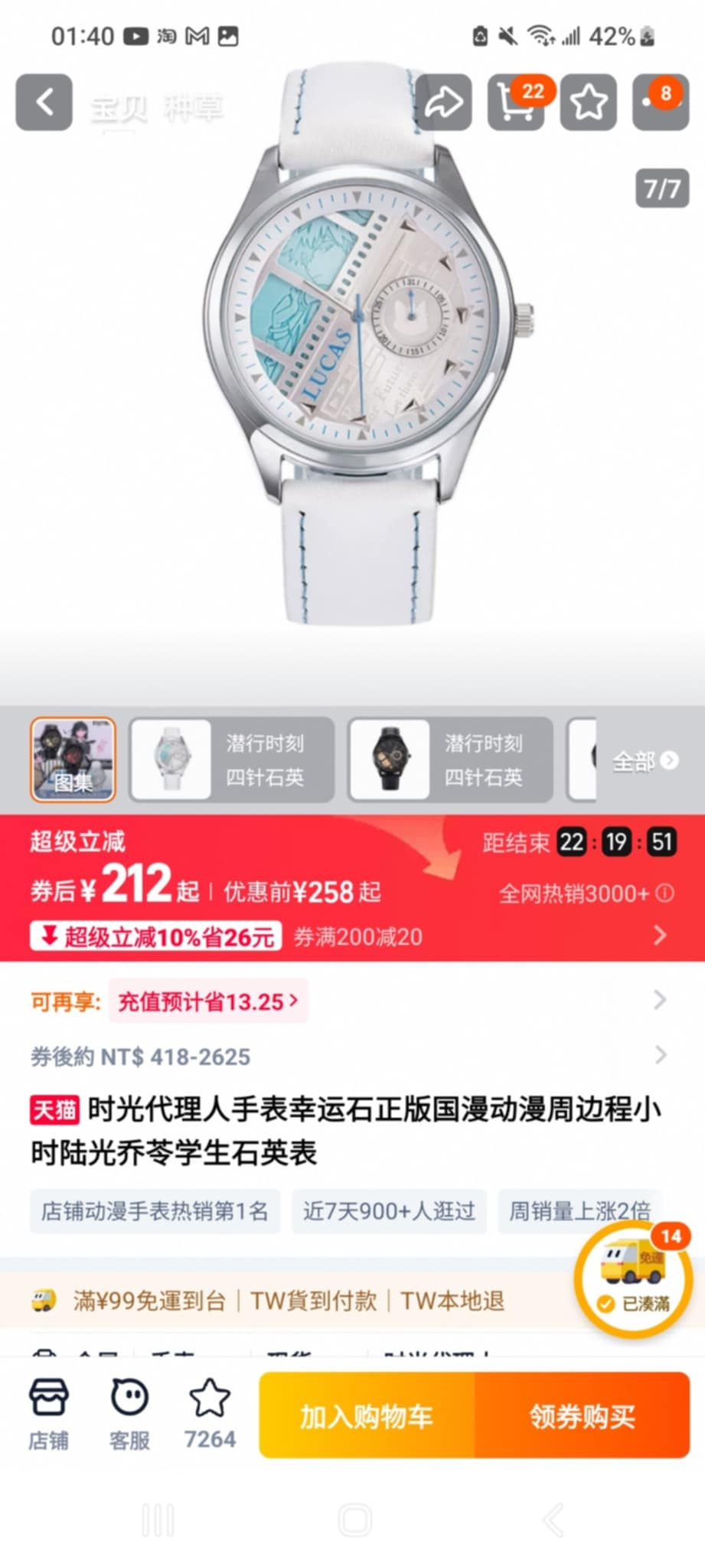The height and width of the screenshot is (1568, 705).
Task: Select the white 潜行时刻 四针石英 variant
Action: pyautogui.click(x=232, y=759)
